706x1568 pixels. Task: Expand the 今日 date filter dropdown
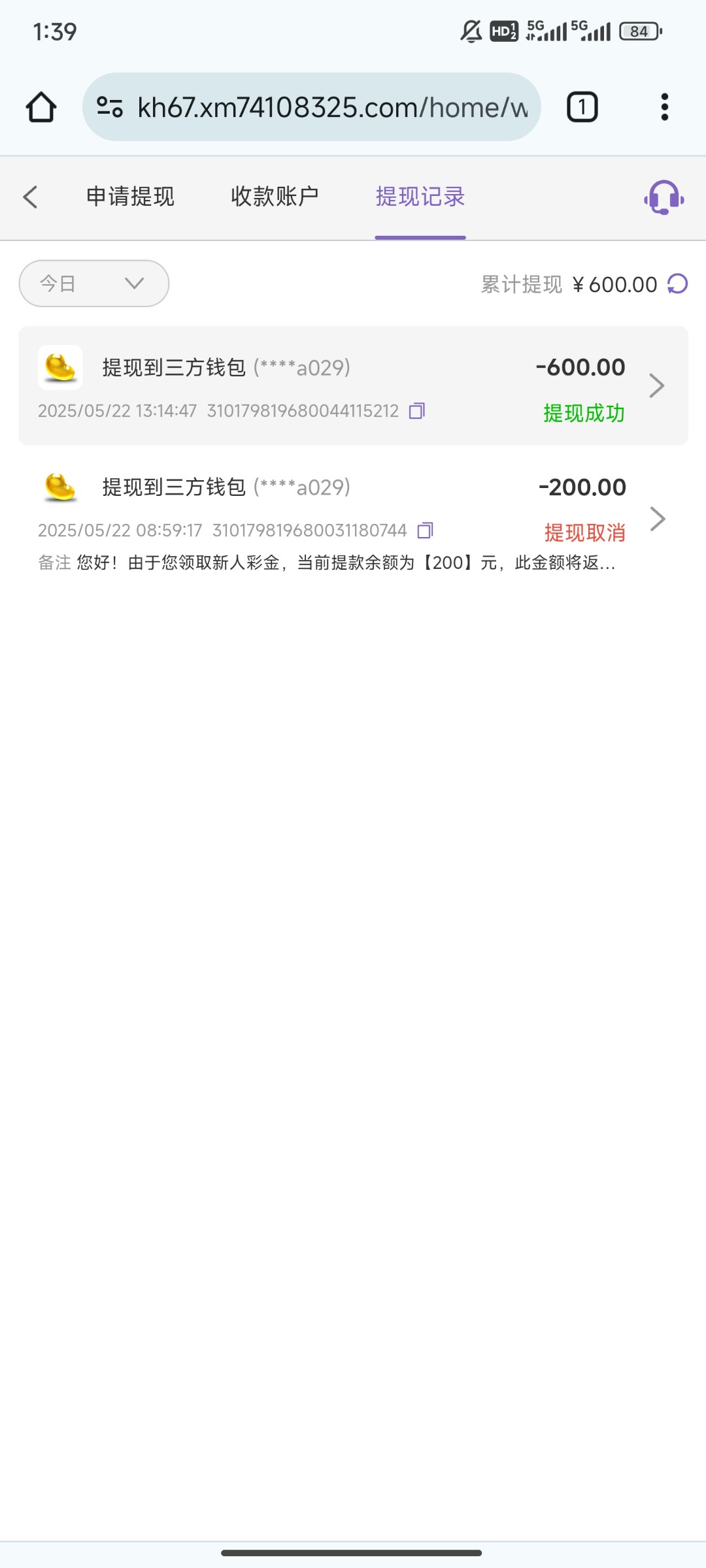94,284
